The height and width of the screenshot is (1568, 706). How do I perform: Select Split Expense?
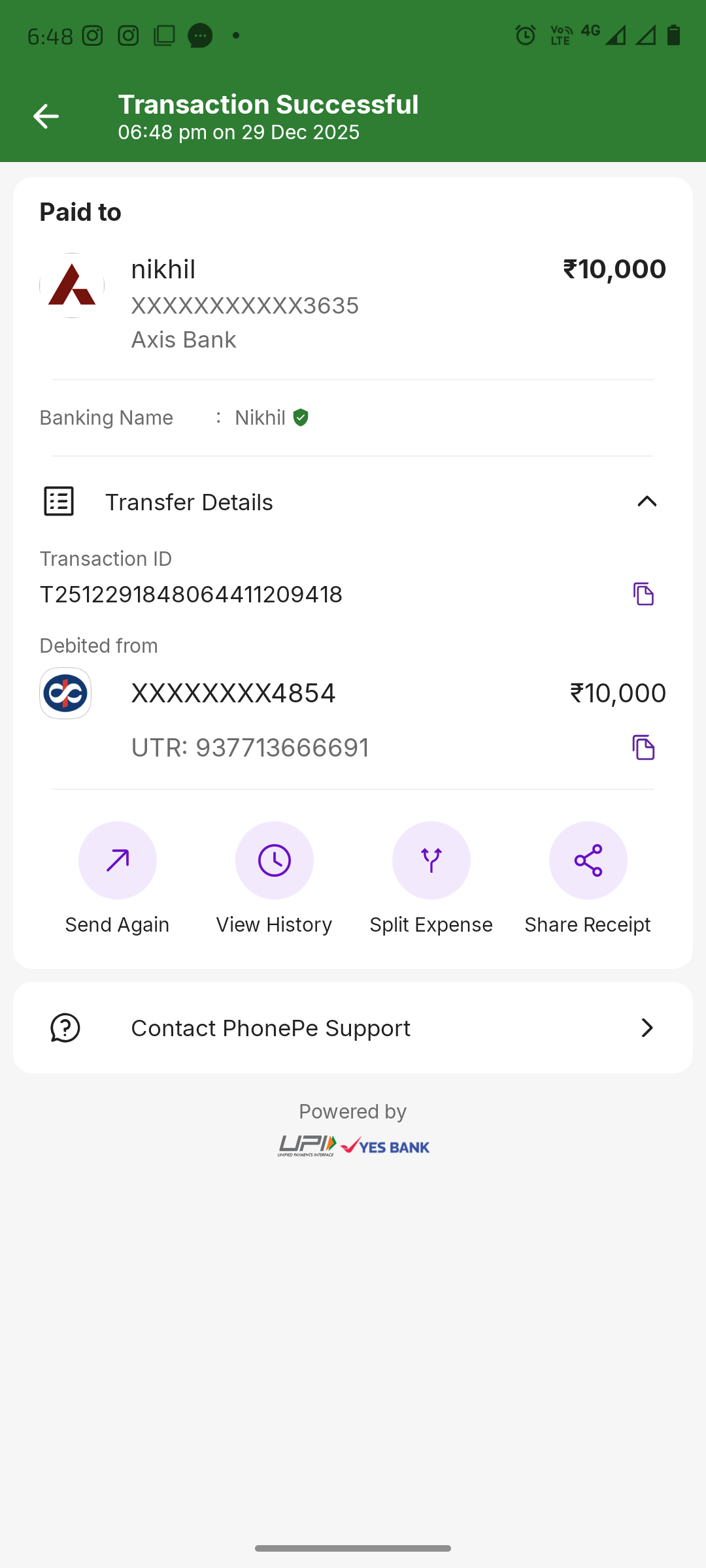[x=431, y=860]
